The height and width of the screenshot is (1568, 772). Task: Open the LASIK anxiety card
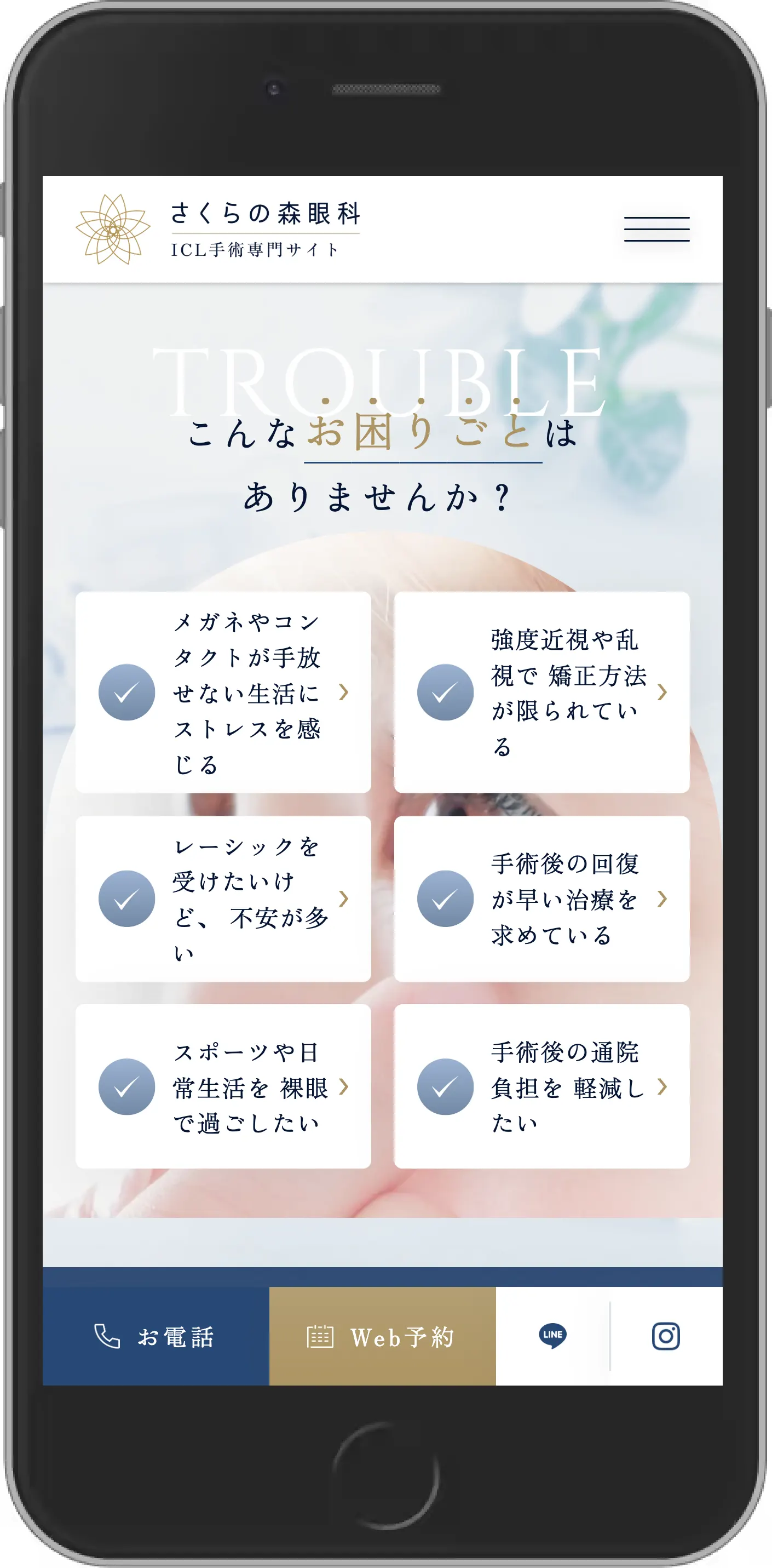[223, 899]
